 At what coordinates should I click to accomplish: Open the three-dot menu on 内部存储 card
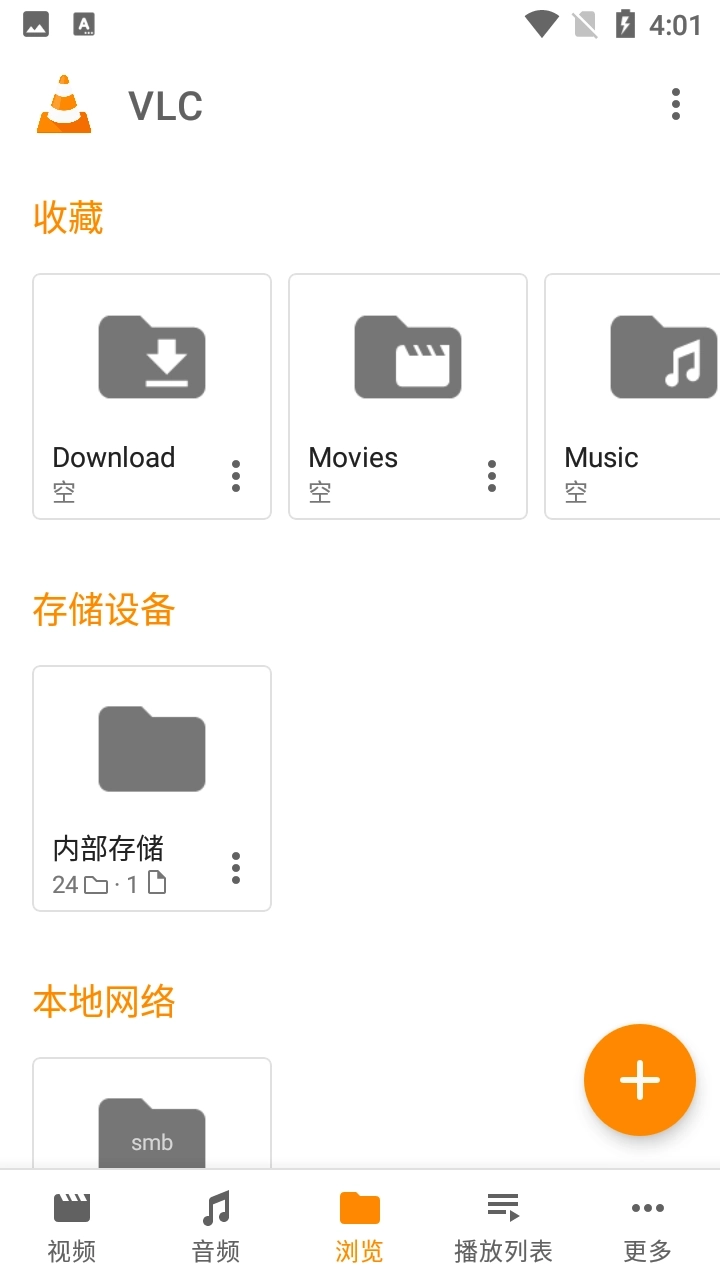point(236,868)
